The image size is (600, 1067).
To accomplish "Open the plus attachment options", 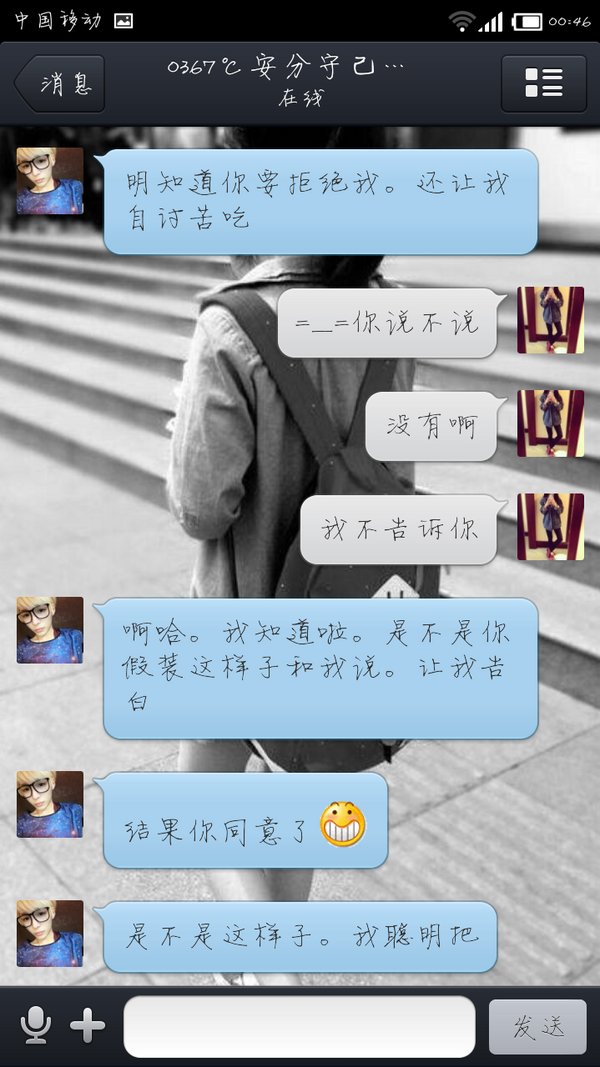I will click(x=88, y=1025).
